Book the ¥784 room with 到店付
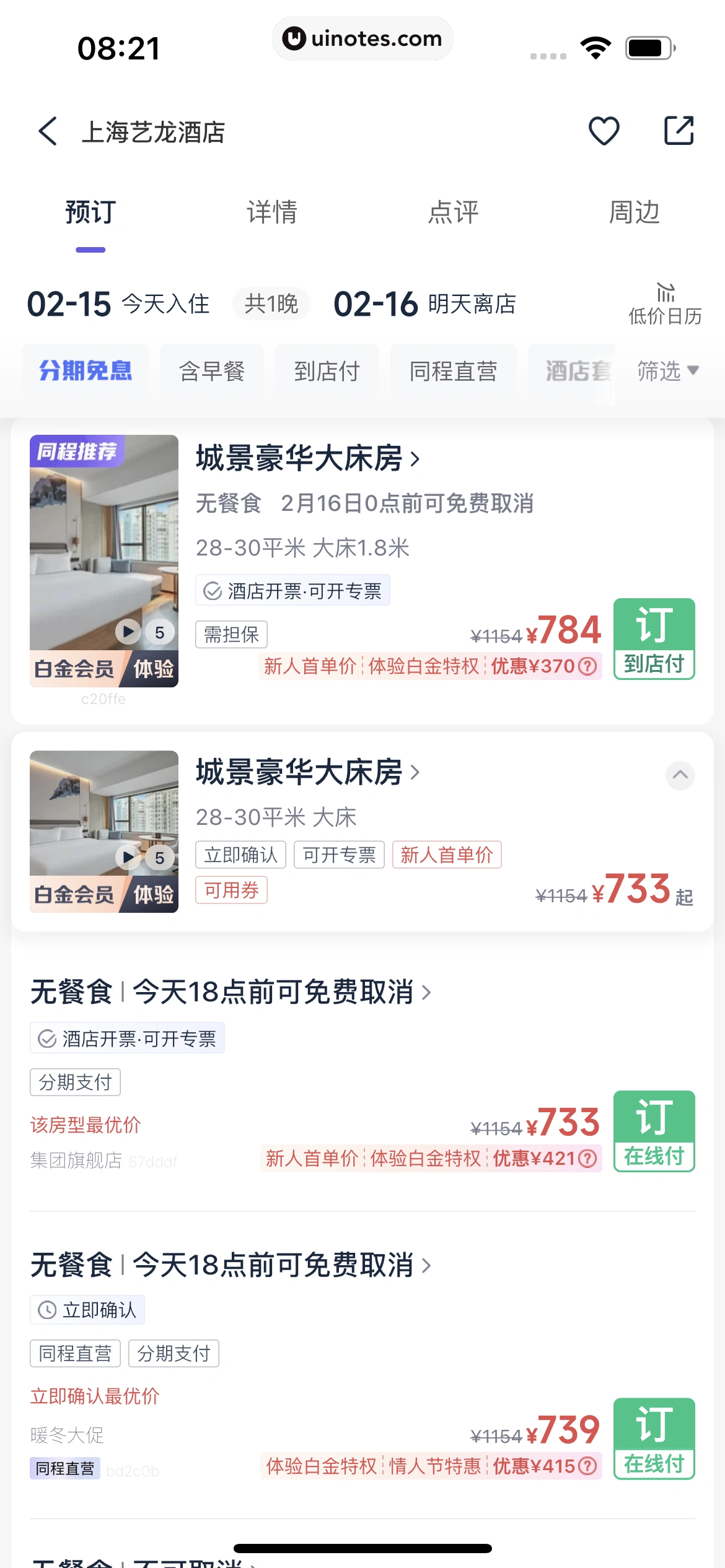Viewport: 725px width, 1568px height. (x=654, y=638)
